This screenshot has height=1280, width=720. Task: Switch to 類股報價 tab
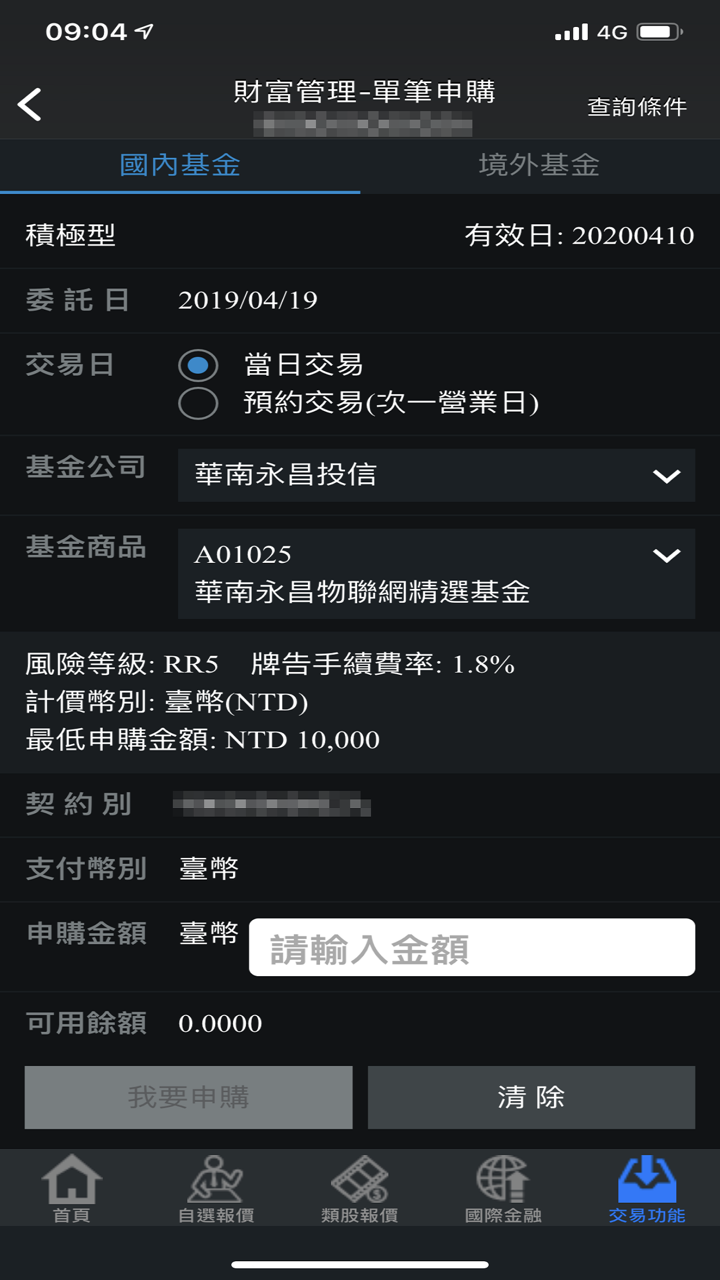[360, 1189]
